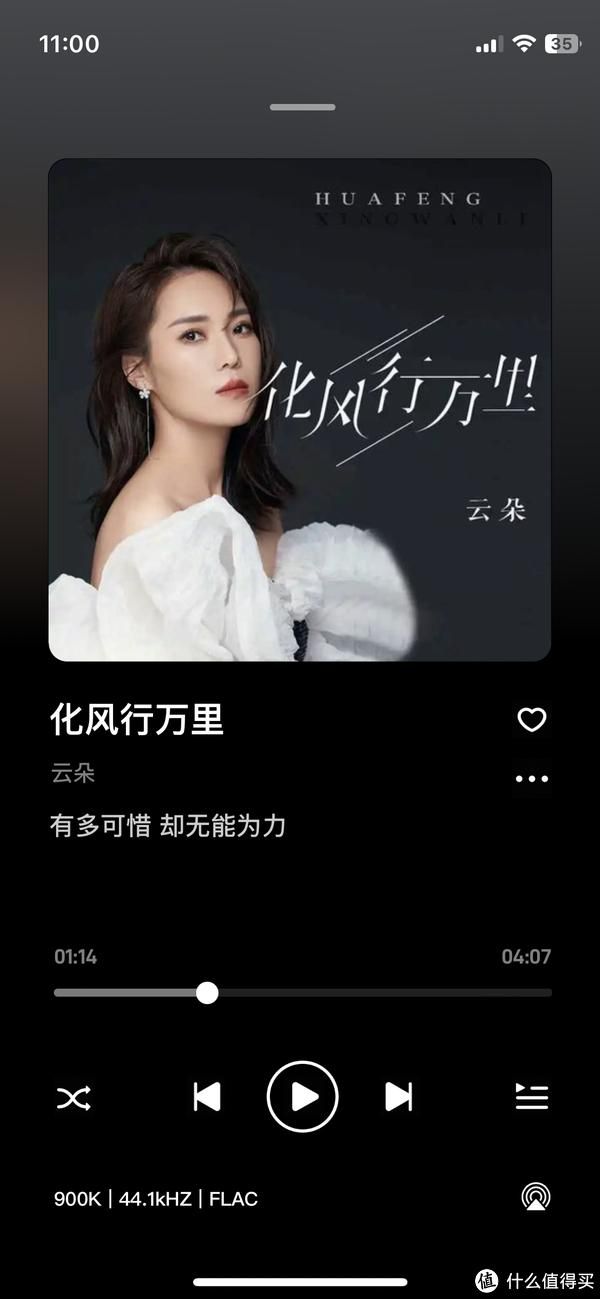Image resolution: width=600 pixels, height=1299 pixels.
Task: Open lyrics line 有多可惜 却无能为力
Action: click(x=168, y=826)
